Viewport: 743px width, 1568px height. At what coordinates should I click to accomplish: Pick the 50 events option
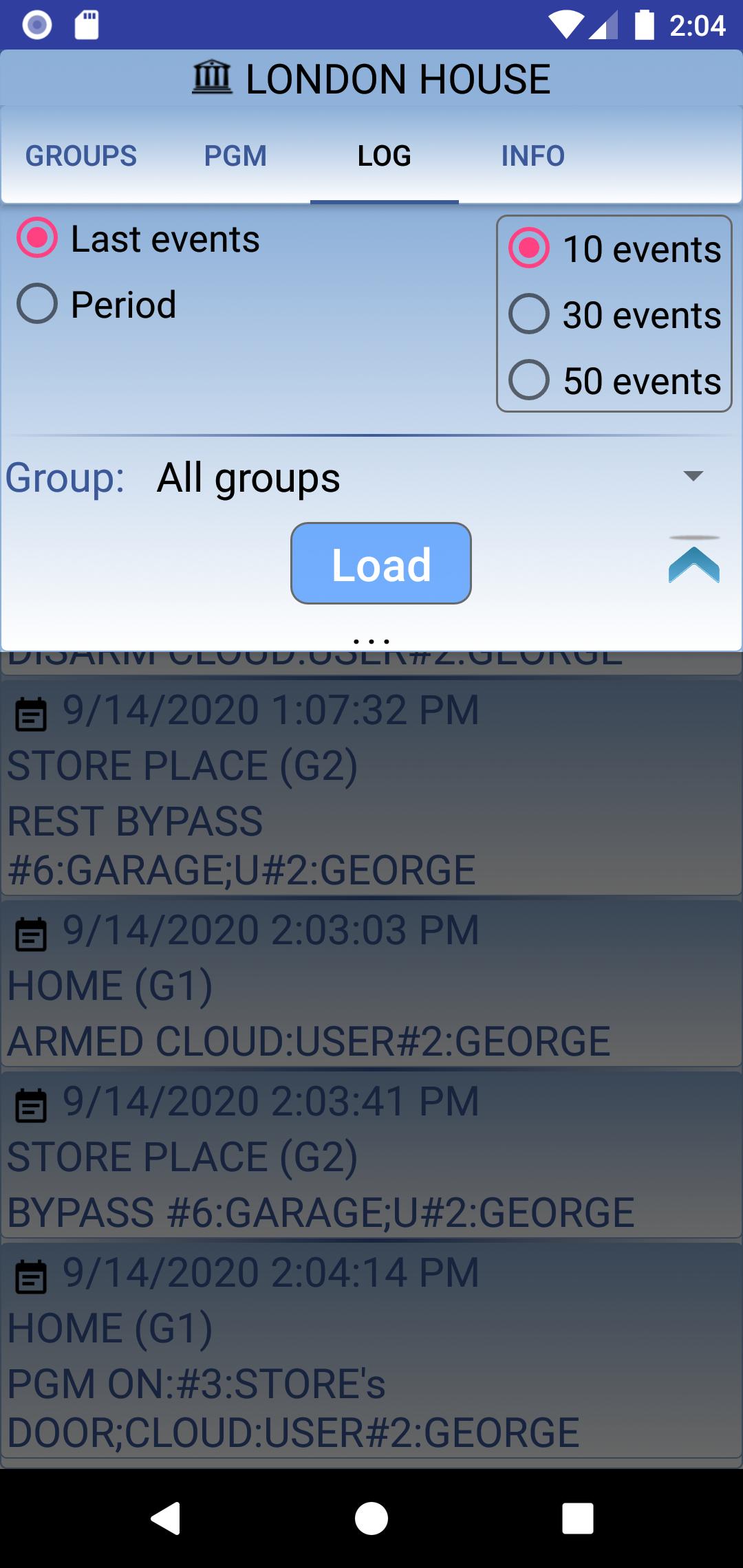(529, 380)
